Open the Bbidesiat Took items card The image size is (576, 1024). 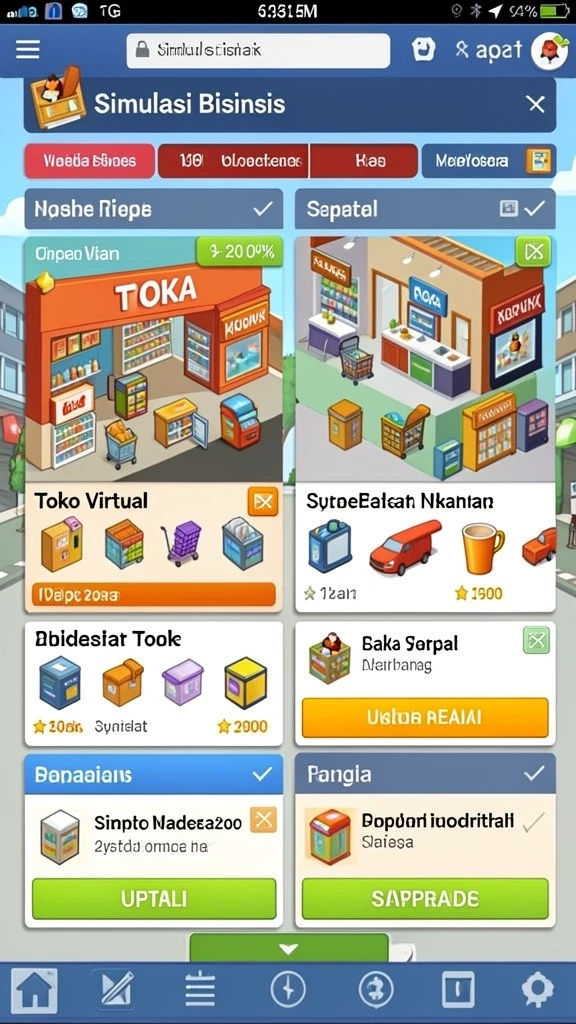[x=154, y=684]
